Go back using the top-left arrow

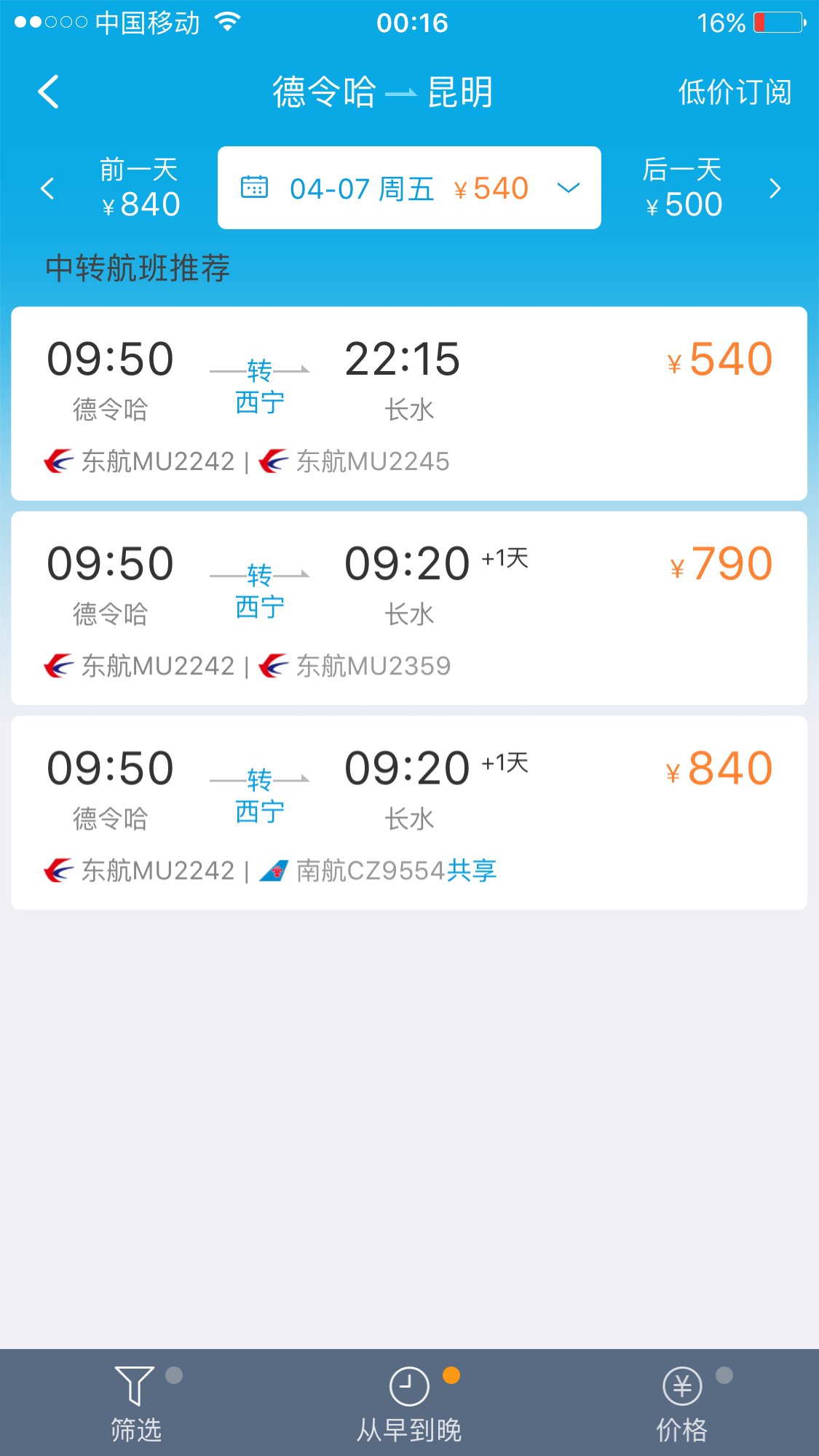point(48,92)
